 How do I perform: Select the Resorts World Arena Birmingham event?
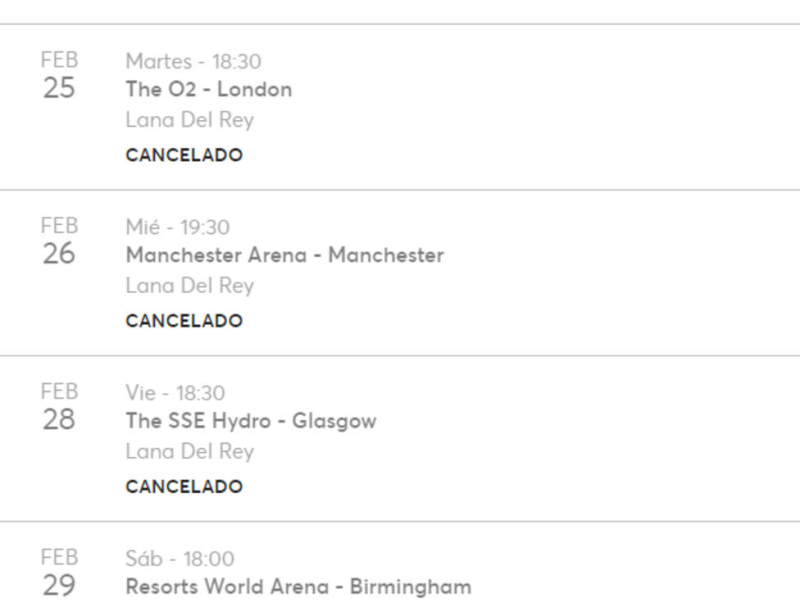298,586
